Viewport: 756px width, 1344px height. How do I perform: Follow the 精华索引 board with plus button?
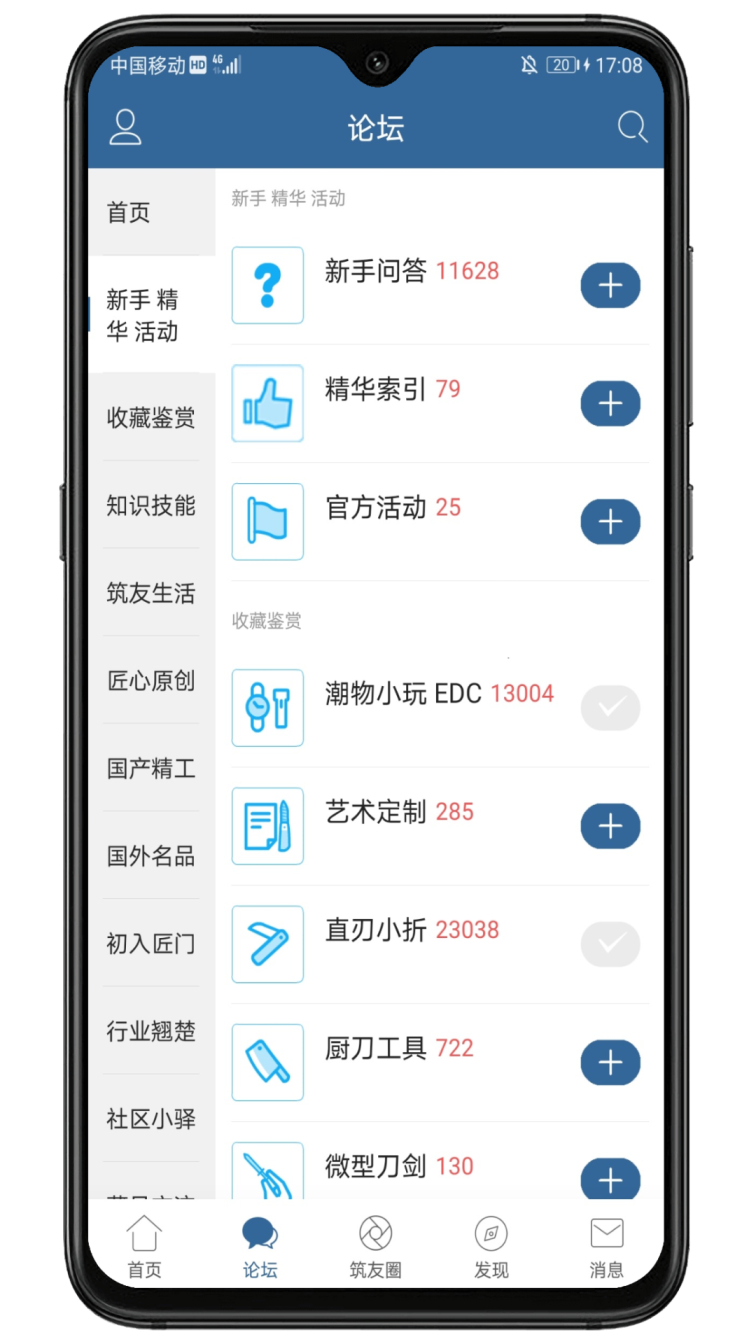tap(610, 404)
